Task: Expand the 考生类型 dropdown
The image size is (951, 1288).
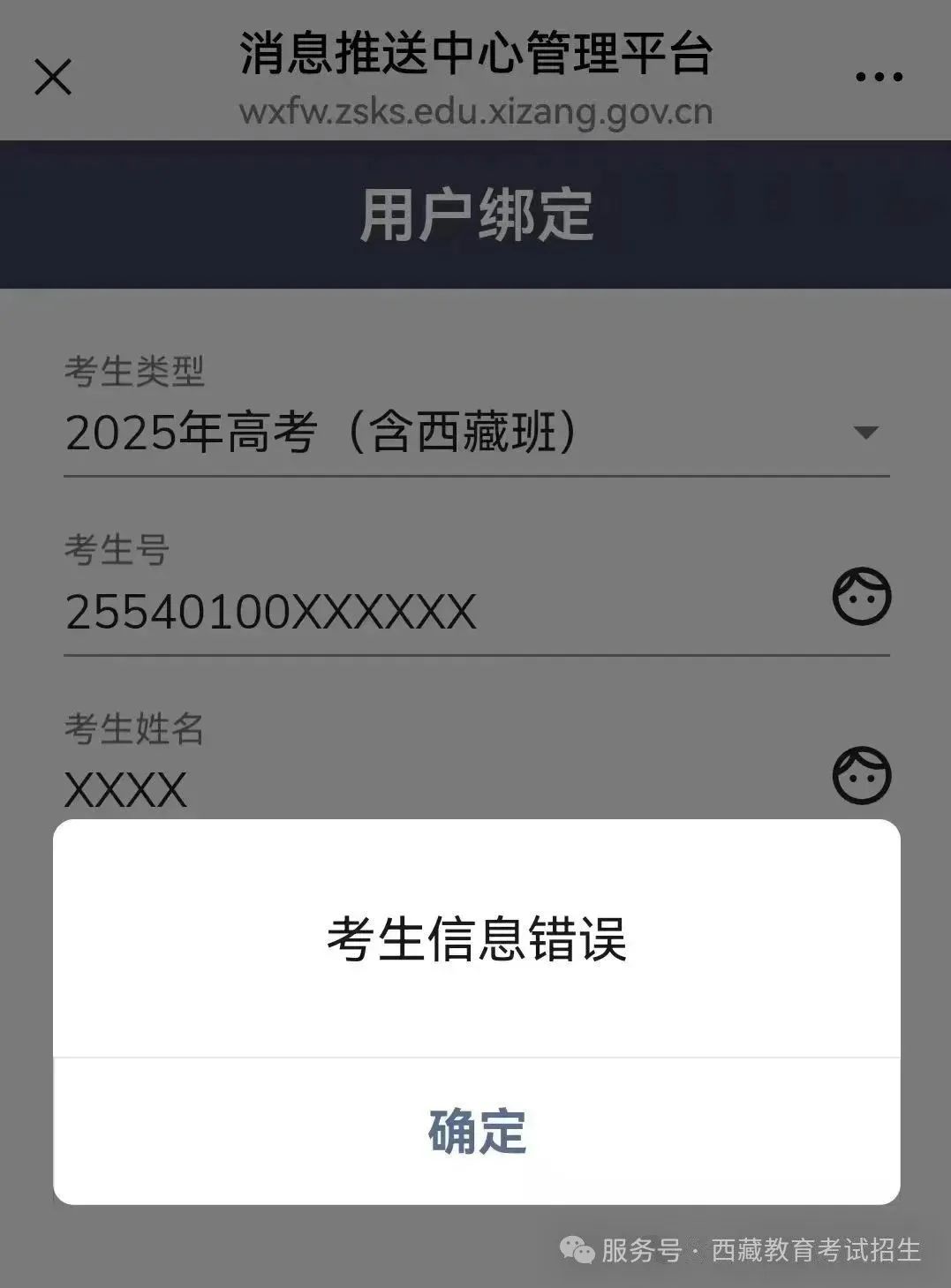Action: (865, 433)
